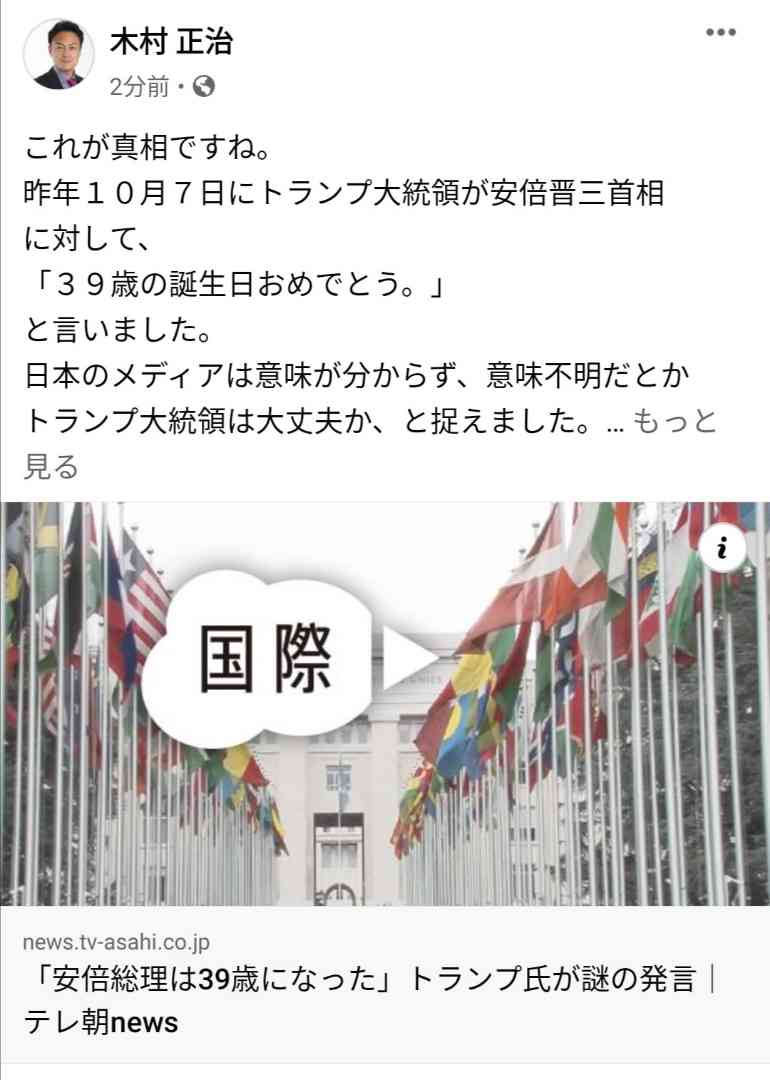Viewport: 770px width, 1080px height.
Task: Expand the post with もっと見る
Action: click(x=676, y=422)
